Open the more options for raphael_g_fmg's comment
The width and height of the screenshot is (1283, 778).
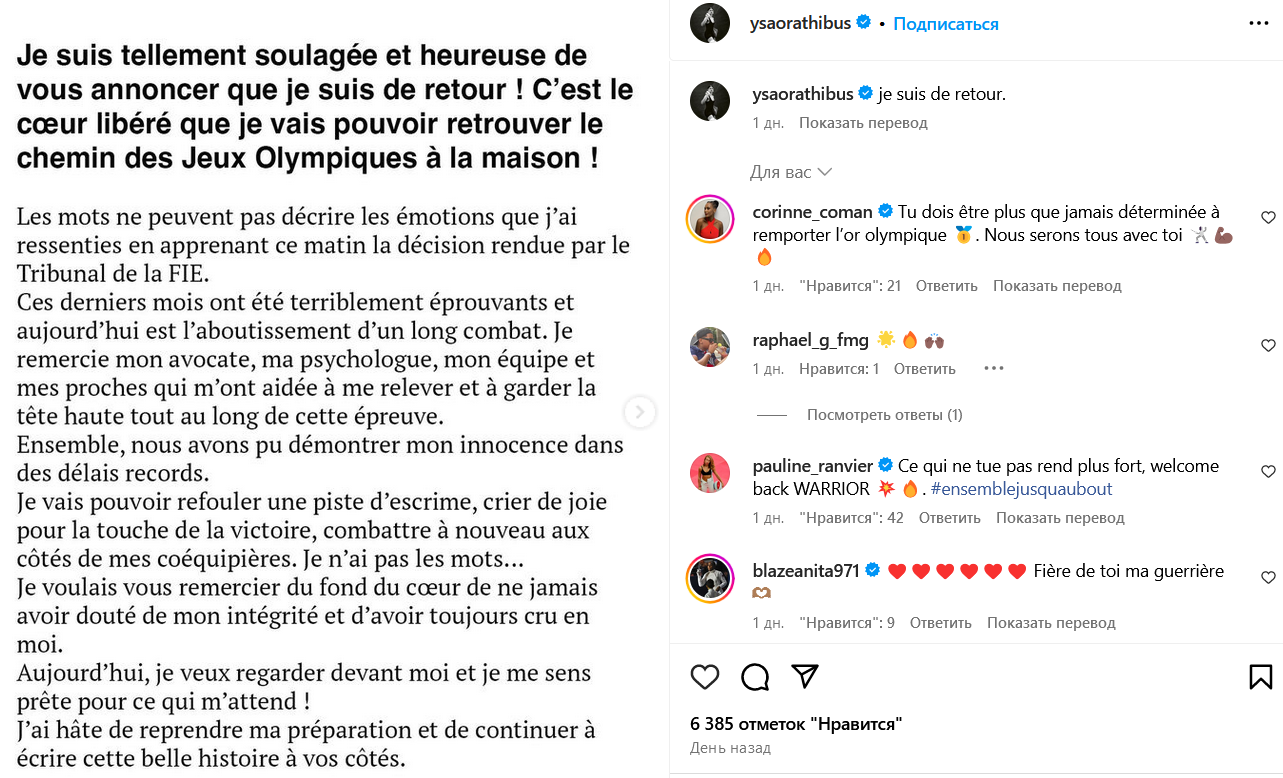click(x=993, y=368)
